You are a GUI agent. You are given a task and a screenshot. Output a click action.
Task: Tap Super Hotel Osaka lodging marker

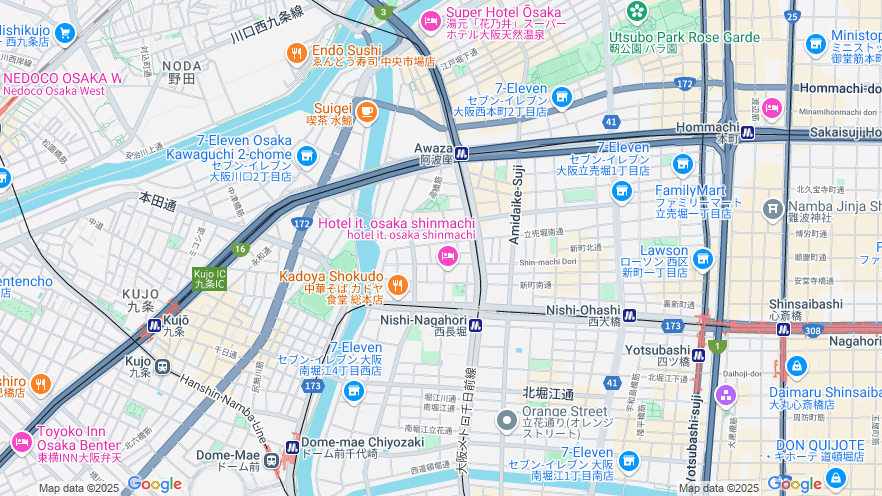point(430,20)
